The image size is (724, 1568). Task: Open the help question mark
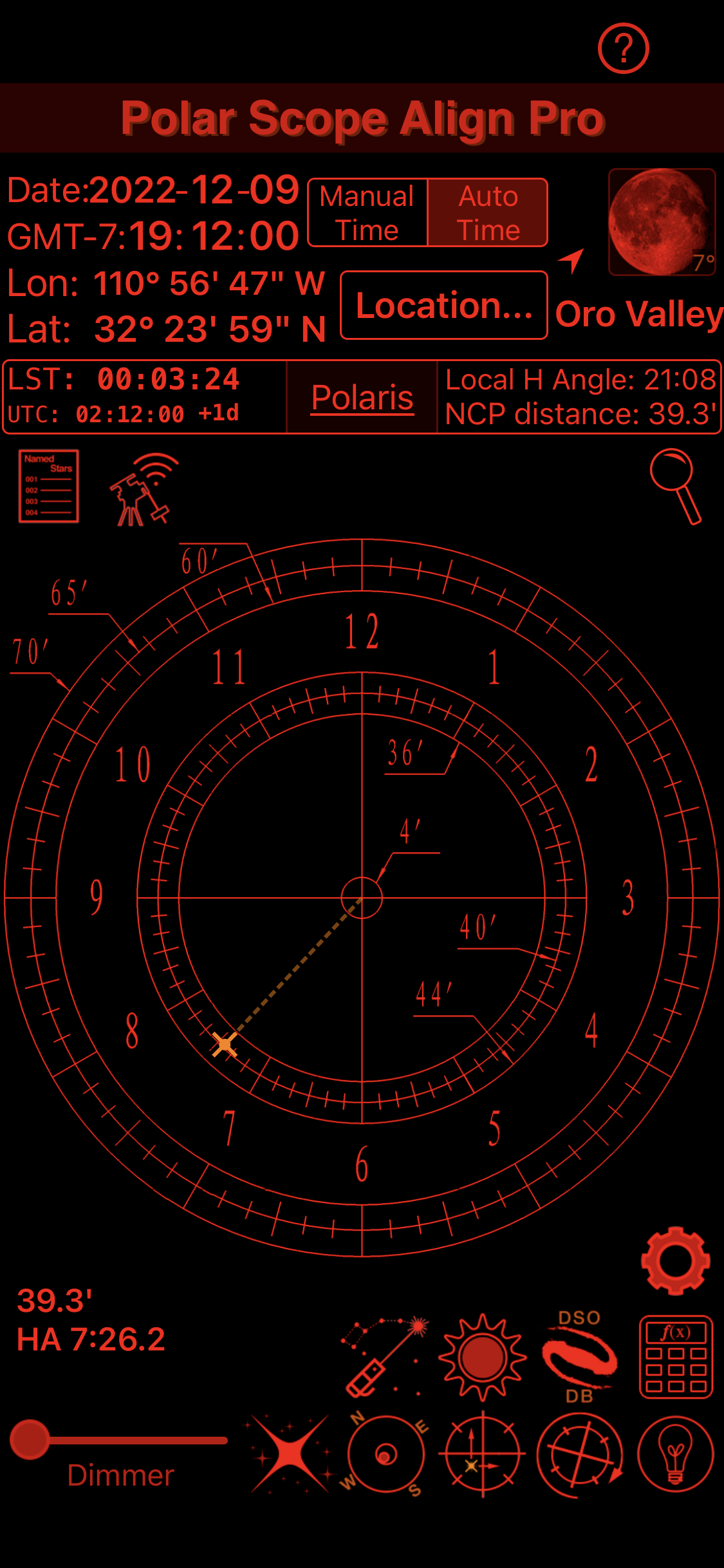pos(623,48)
